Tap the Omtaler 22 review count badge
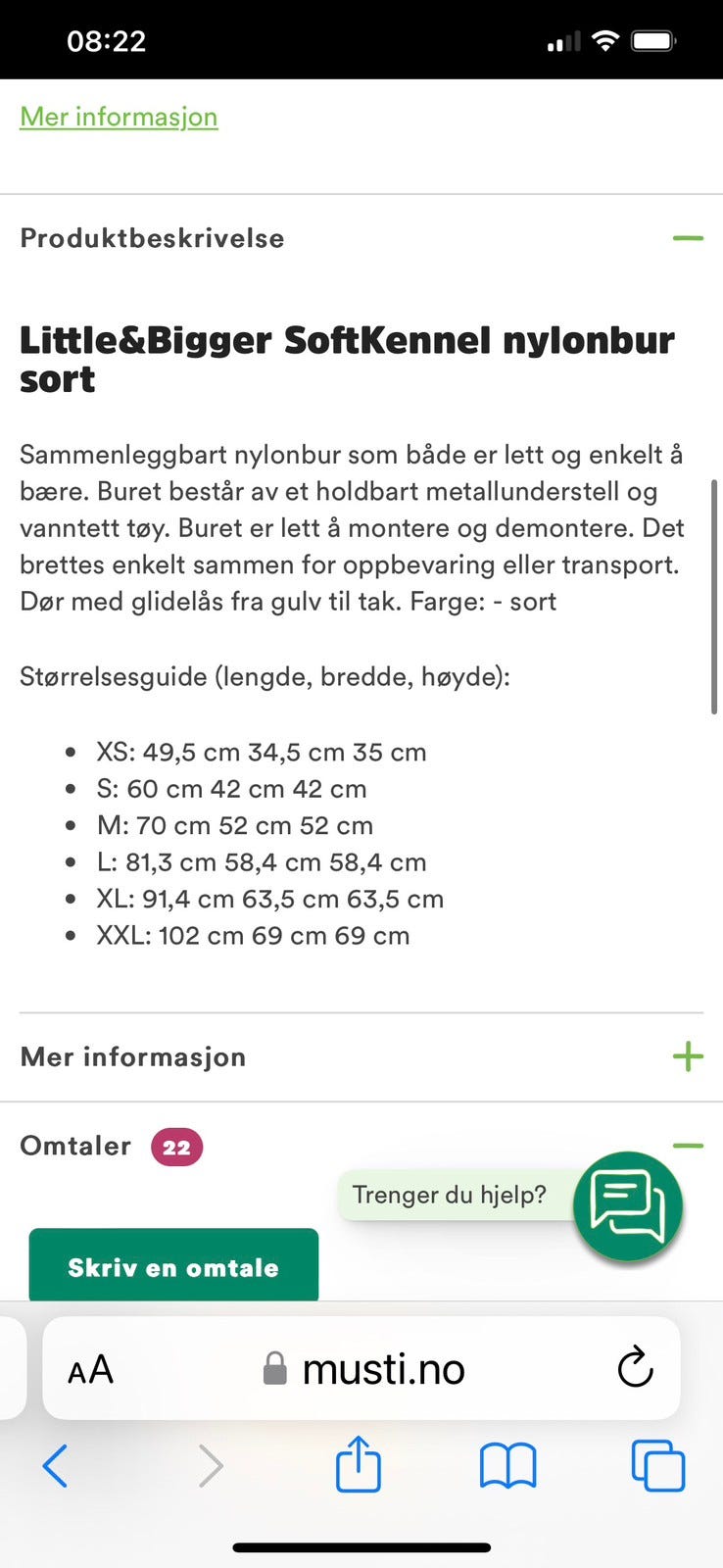This screenshot has height=1568, width=723. (175, 1146)
